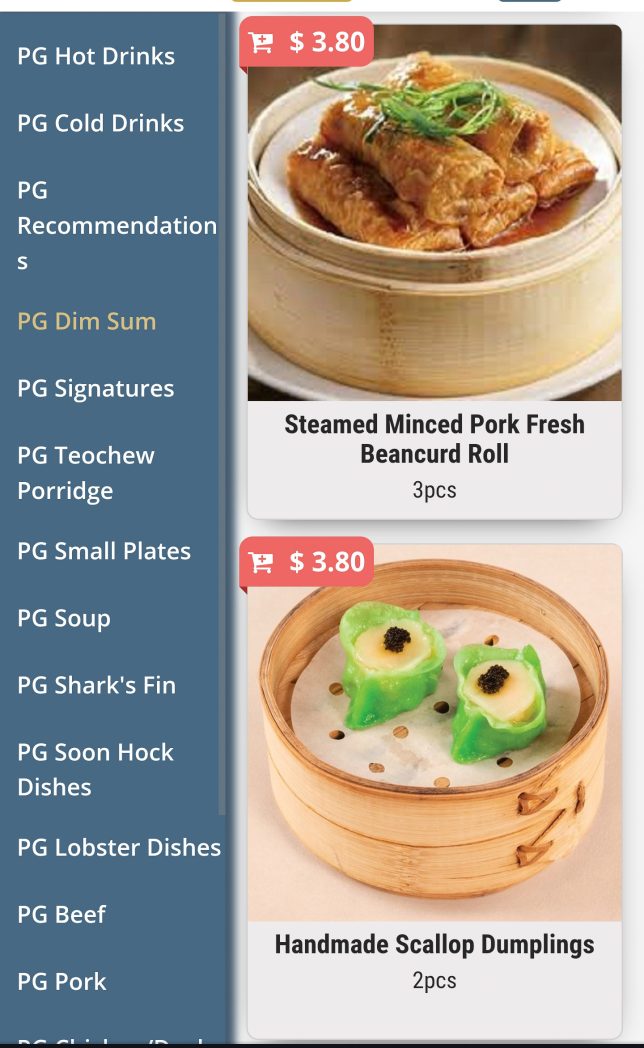Image resolution: width=644 pixels, height=1048 pixels.
Task: Select PG Cold Drinks category
Action: [101, 123]
